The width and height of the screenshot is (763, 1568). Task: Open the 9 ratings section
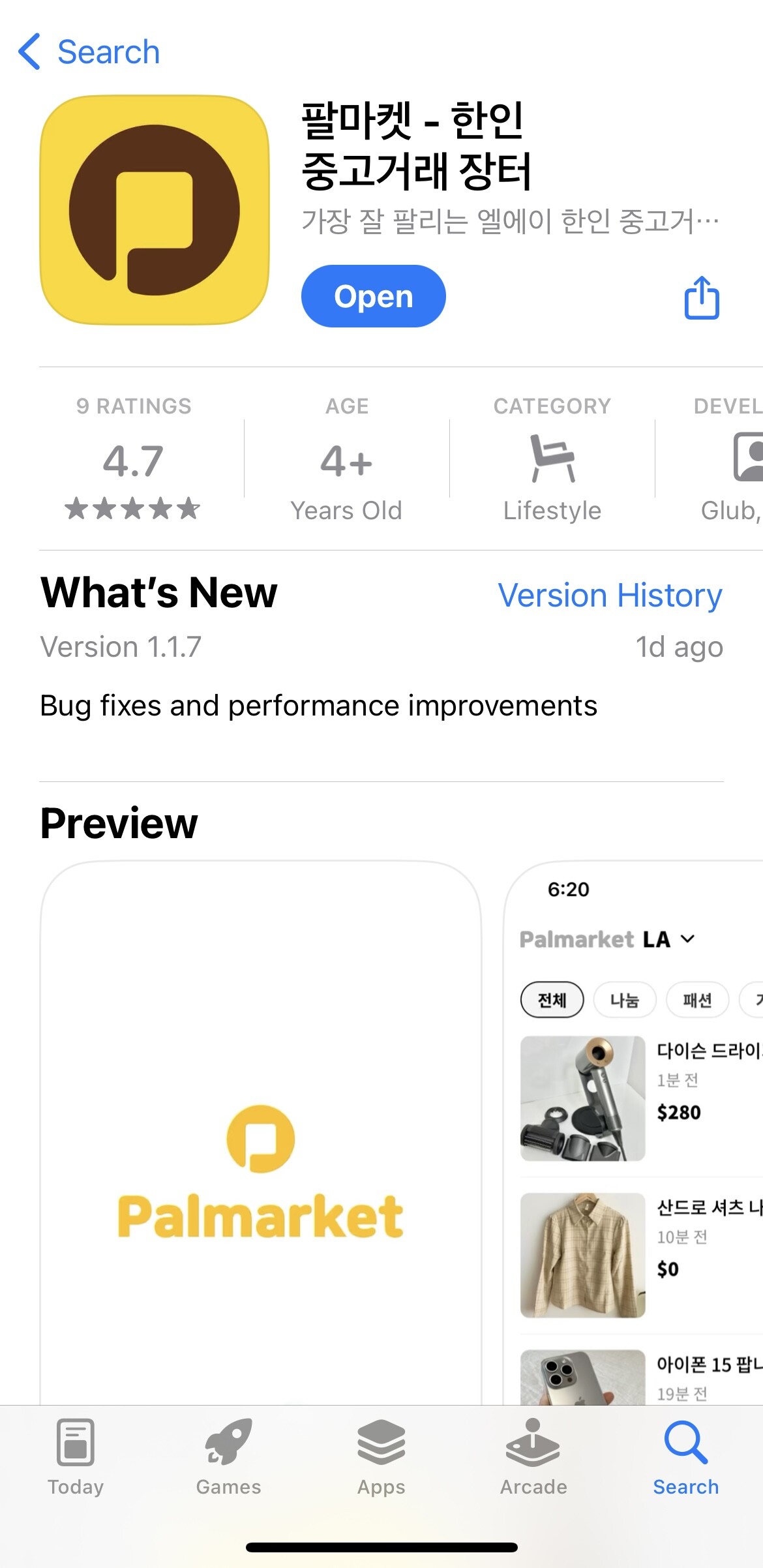tap(134, 460)
